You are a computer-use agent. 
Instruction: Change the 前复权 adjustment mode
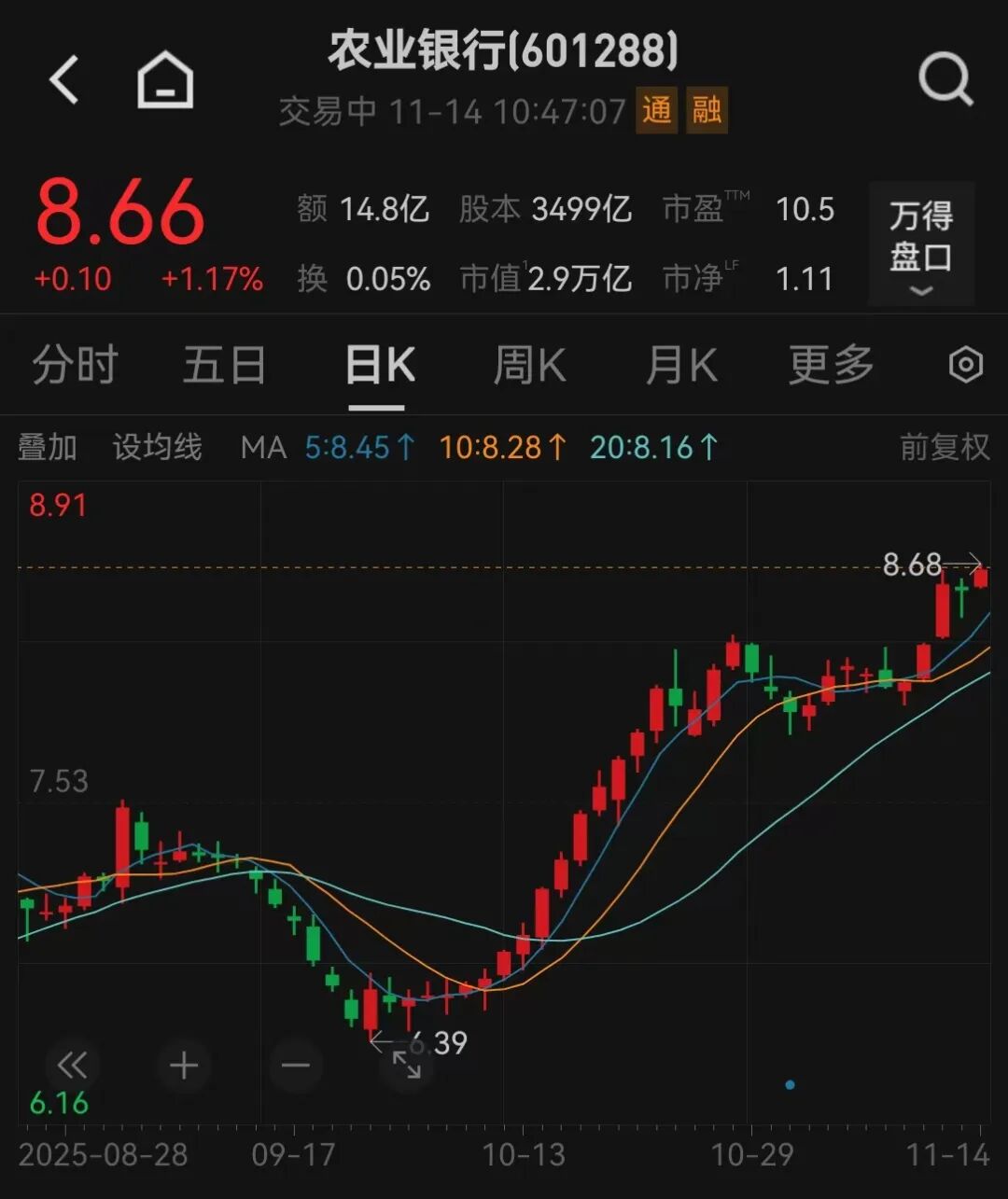944,448
